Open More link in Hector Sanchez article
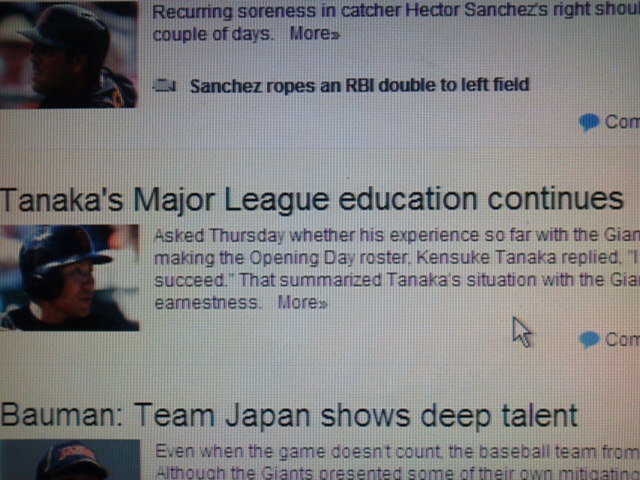The width and height of the screenshot is (640, 480). (x=314, y=34)
